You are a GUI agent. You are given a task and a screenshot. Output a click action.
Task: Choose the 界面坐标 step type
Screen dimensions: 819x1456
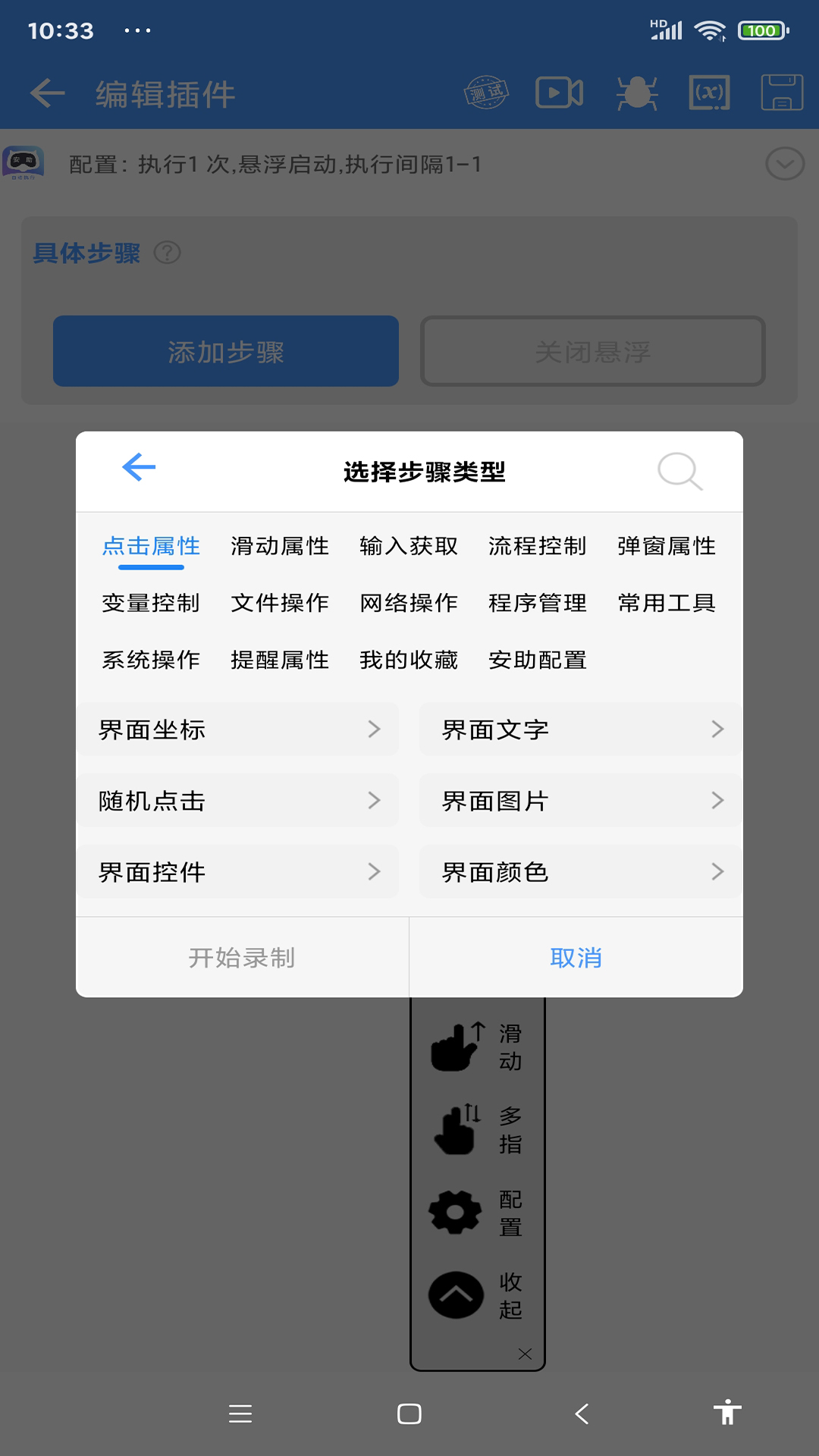[237, 730]
